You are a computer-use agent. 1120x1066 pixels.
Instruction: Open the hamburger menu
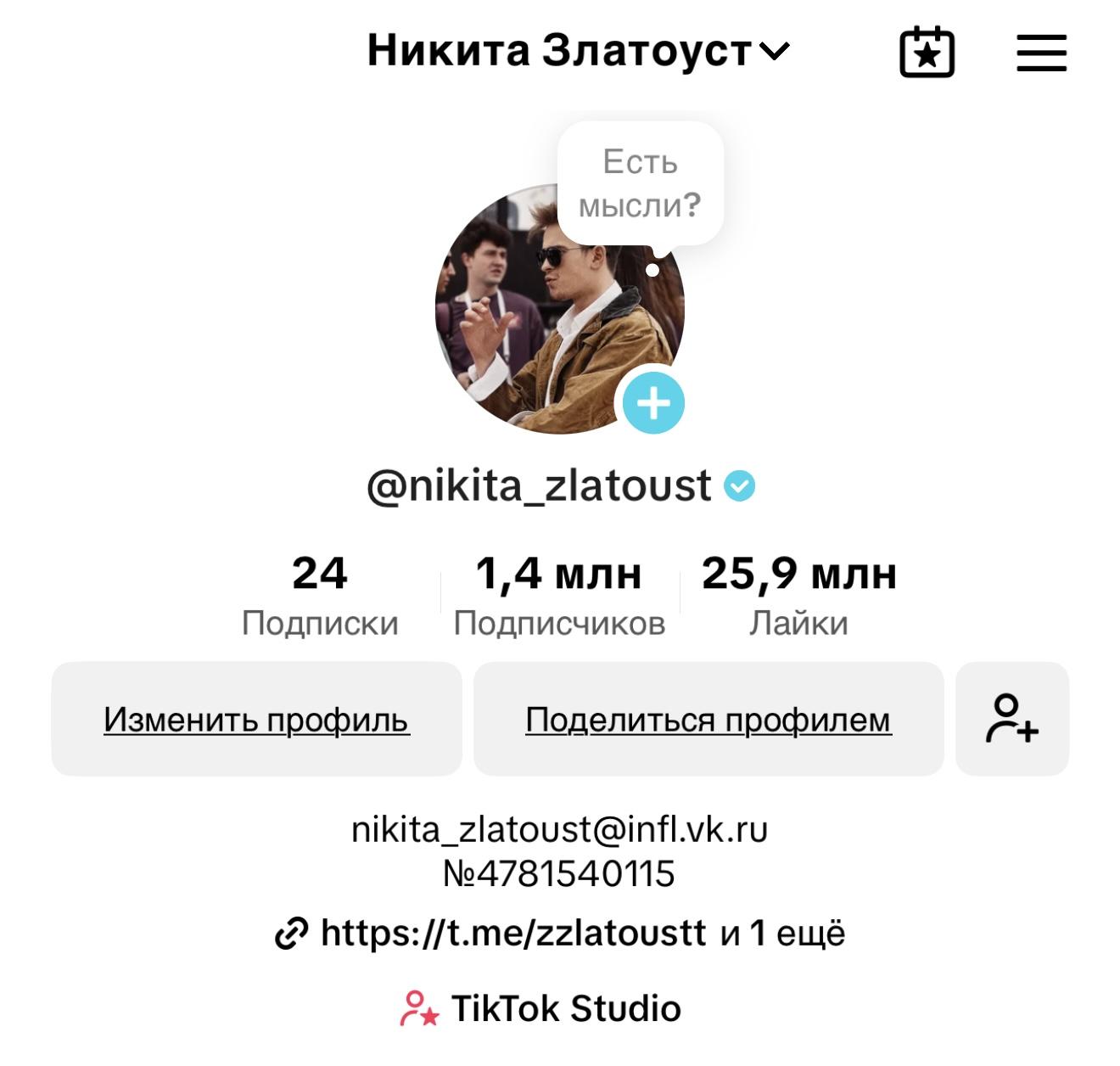click(1041, 53)
